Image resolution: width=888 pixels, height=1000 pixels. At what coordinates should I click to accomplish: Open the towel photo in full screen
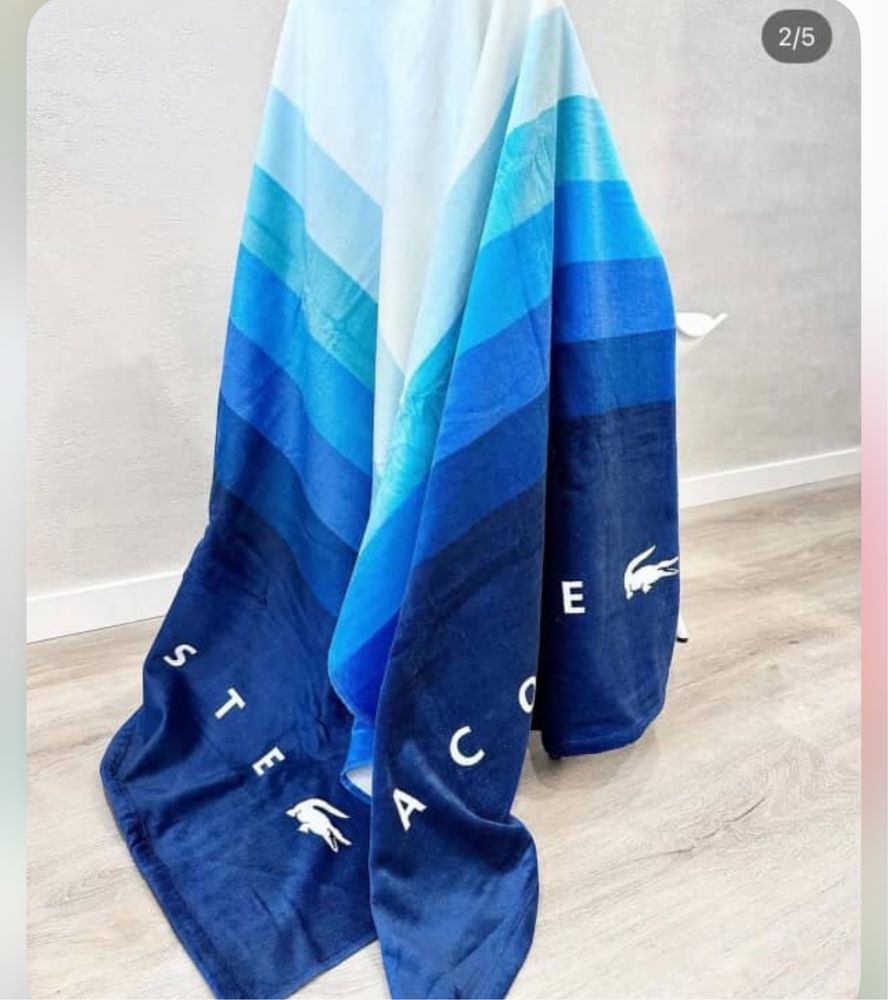(444, 500)
